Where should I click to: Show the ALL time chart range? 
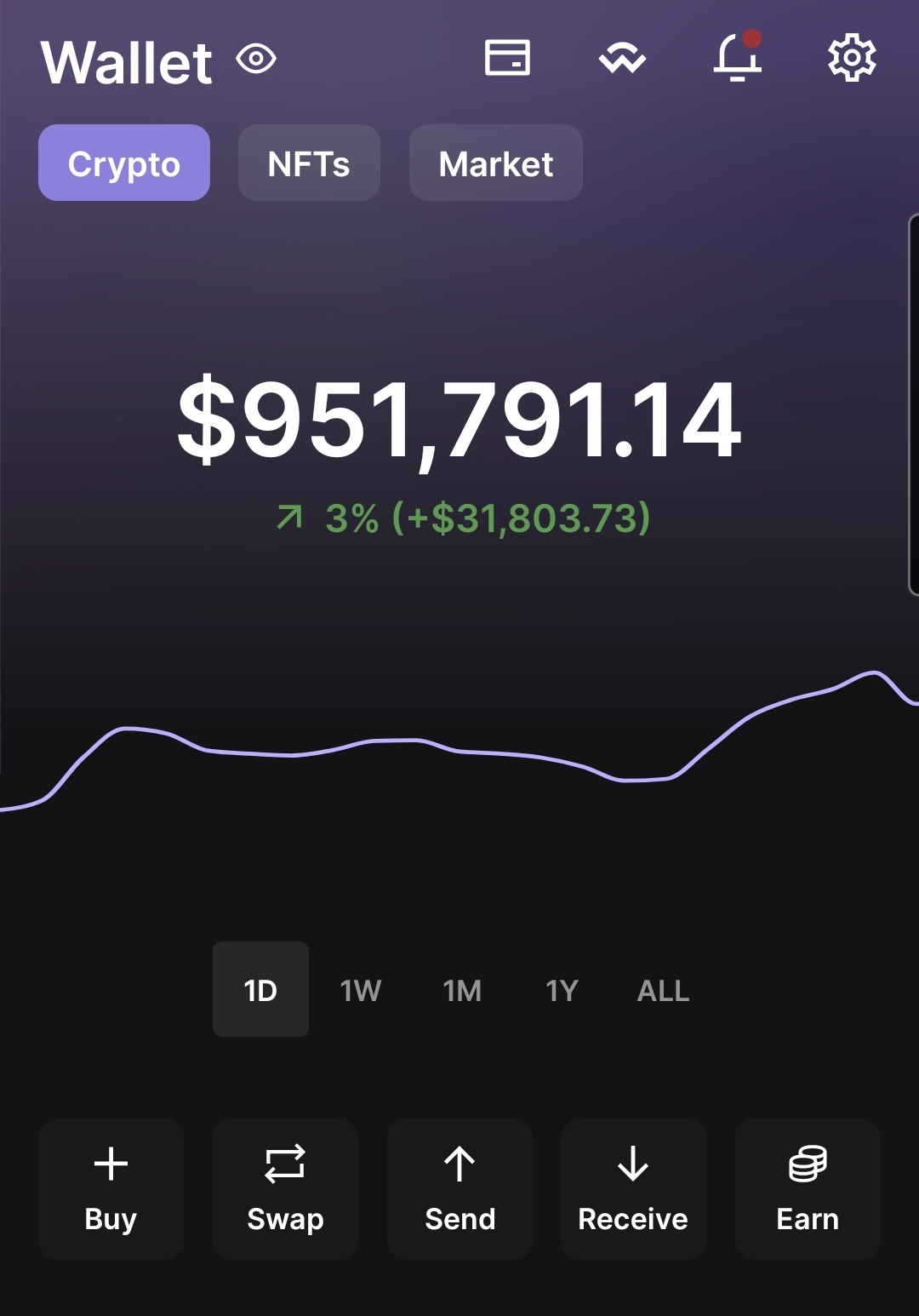[663, 990]
